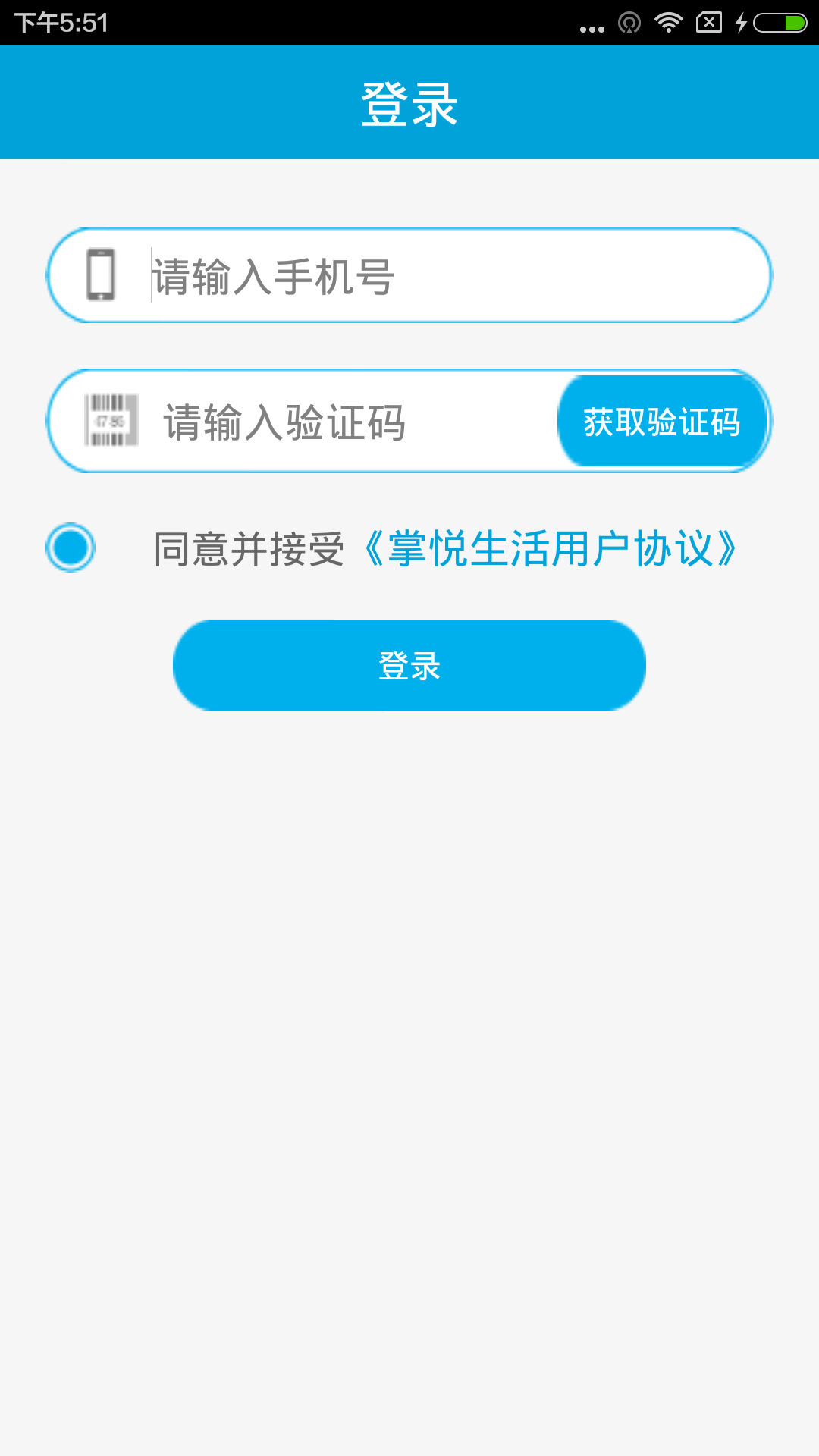Toggle the user agreement radio button

(x=71, y=548)
